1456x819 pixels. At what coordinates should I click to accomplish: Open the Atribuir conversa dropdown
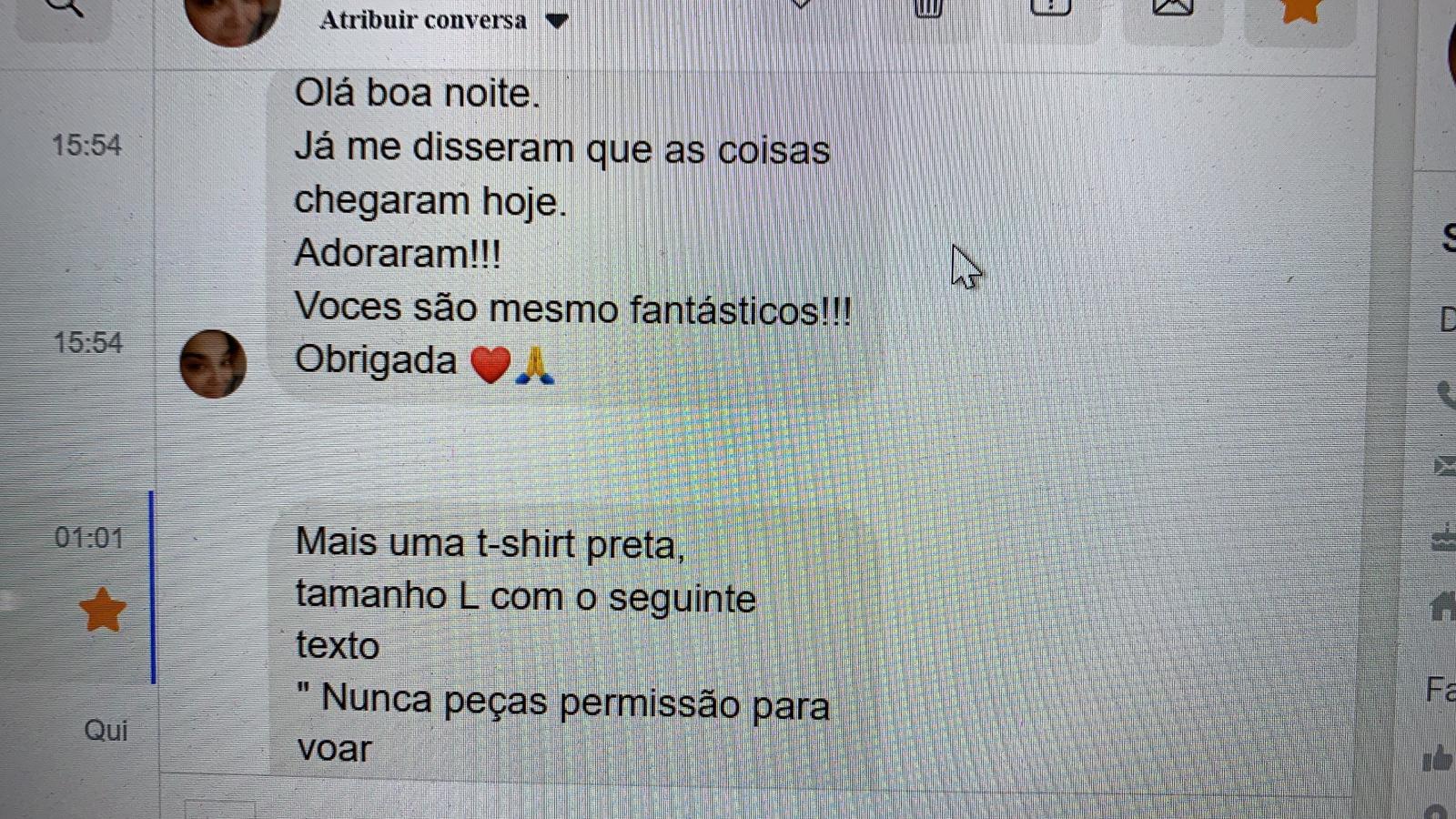[443, 20]
